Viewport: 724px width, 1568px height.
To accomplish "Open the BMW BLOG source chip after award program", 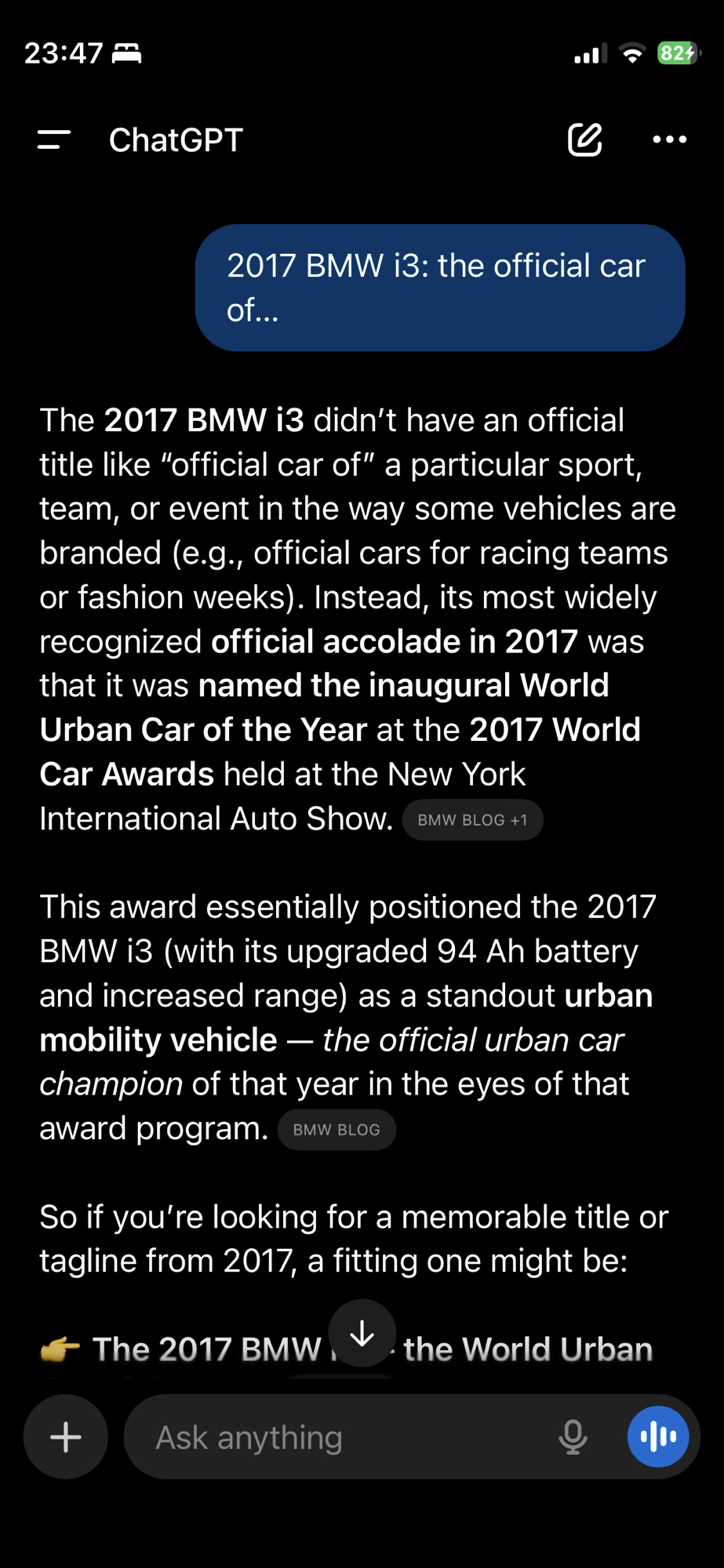I will (337, 1130).
